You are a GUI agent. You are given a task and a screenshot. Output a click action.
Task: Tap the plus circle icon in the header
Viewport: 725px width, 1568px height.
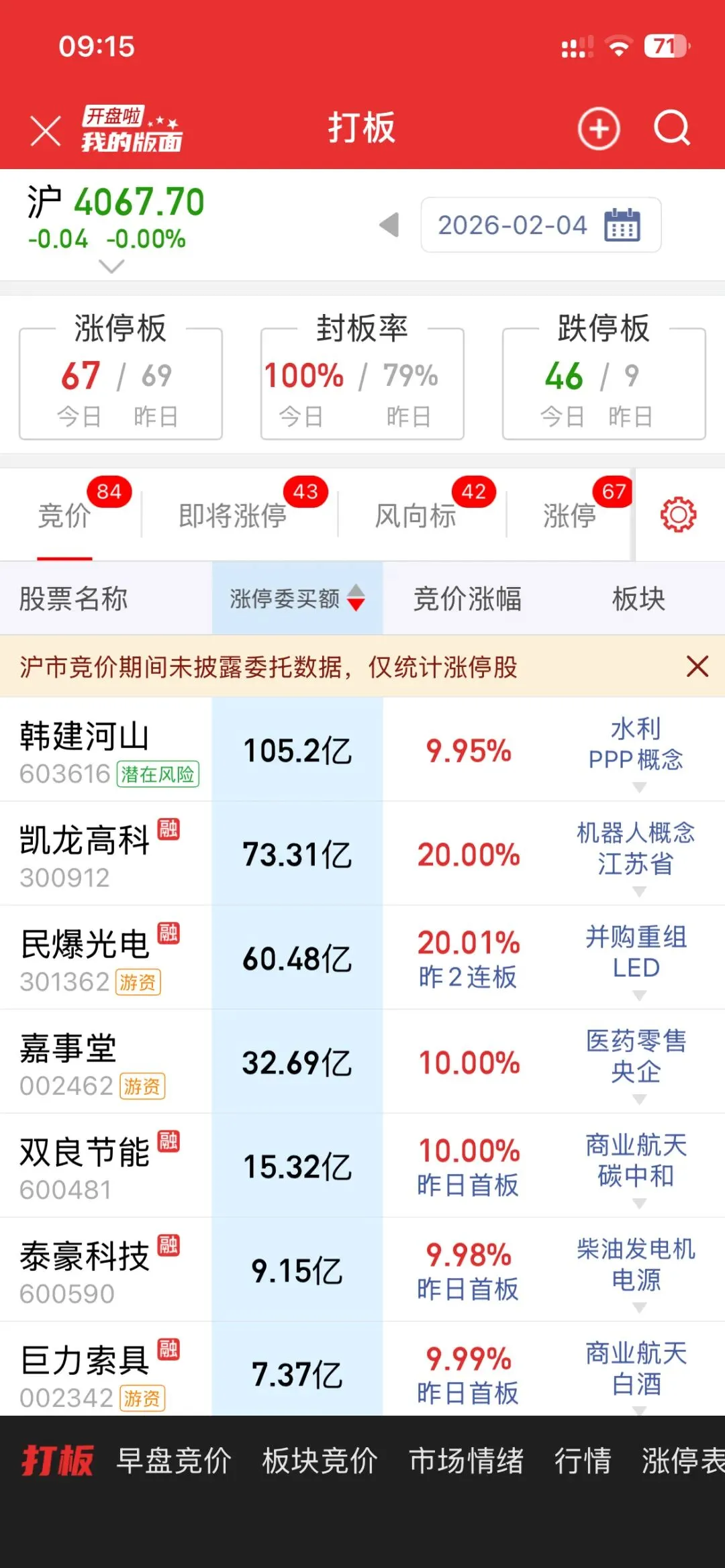pyautogui.click(x=599, y=128)
